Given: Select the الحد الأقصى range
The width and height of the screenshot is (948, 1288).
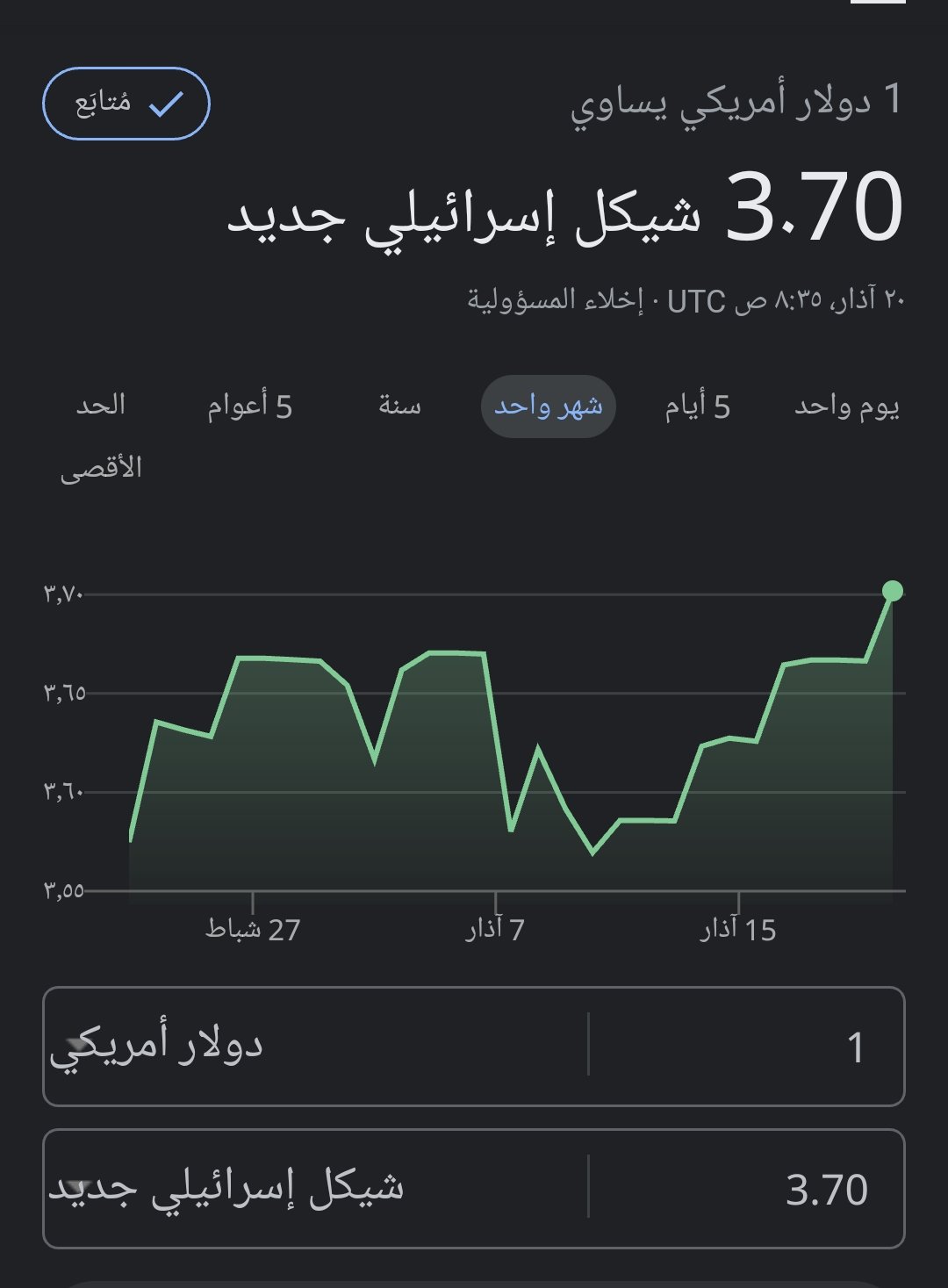Looking at the screenshot, I should pos(101,435).
